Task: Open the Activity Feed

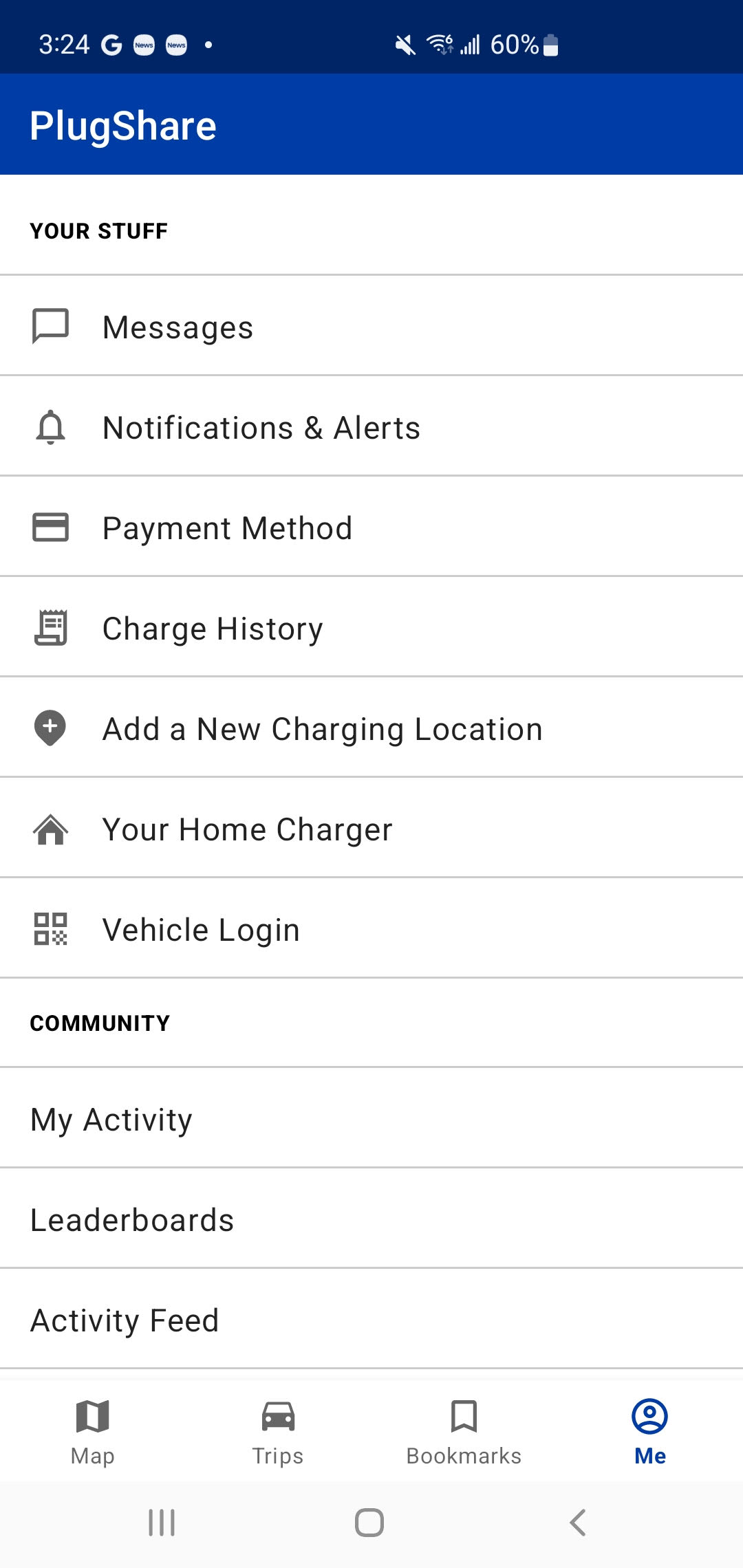Action: click(x=125, y=1320)
